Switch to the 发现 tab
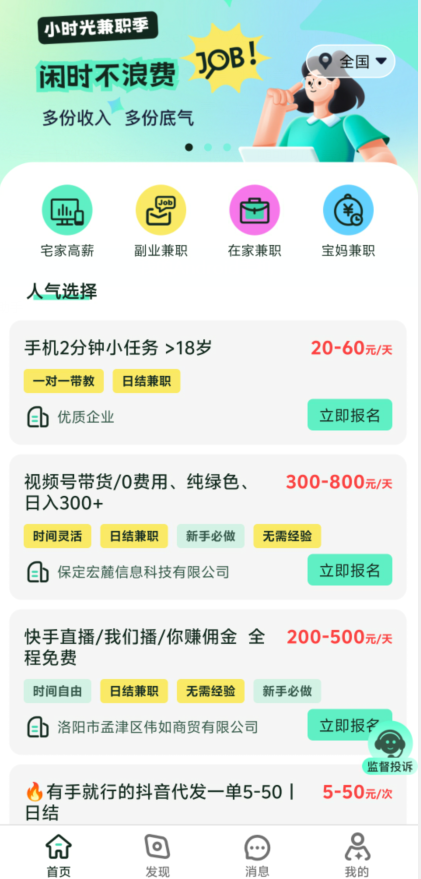421x879 pixels. point(158,855)
